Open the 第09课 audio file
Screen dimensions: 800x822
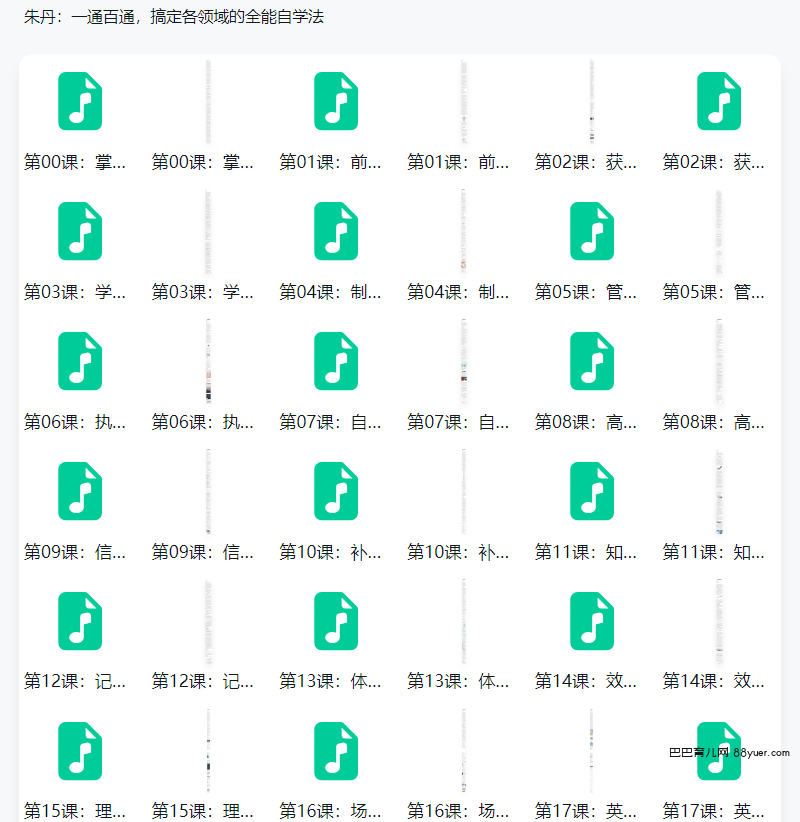(80, 491)
